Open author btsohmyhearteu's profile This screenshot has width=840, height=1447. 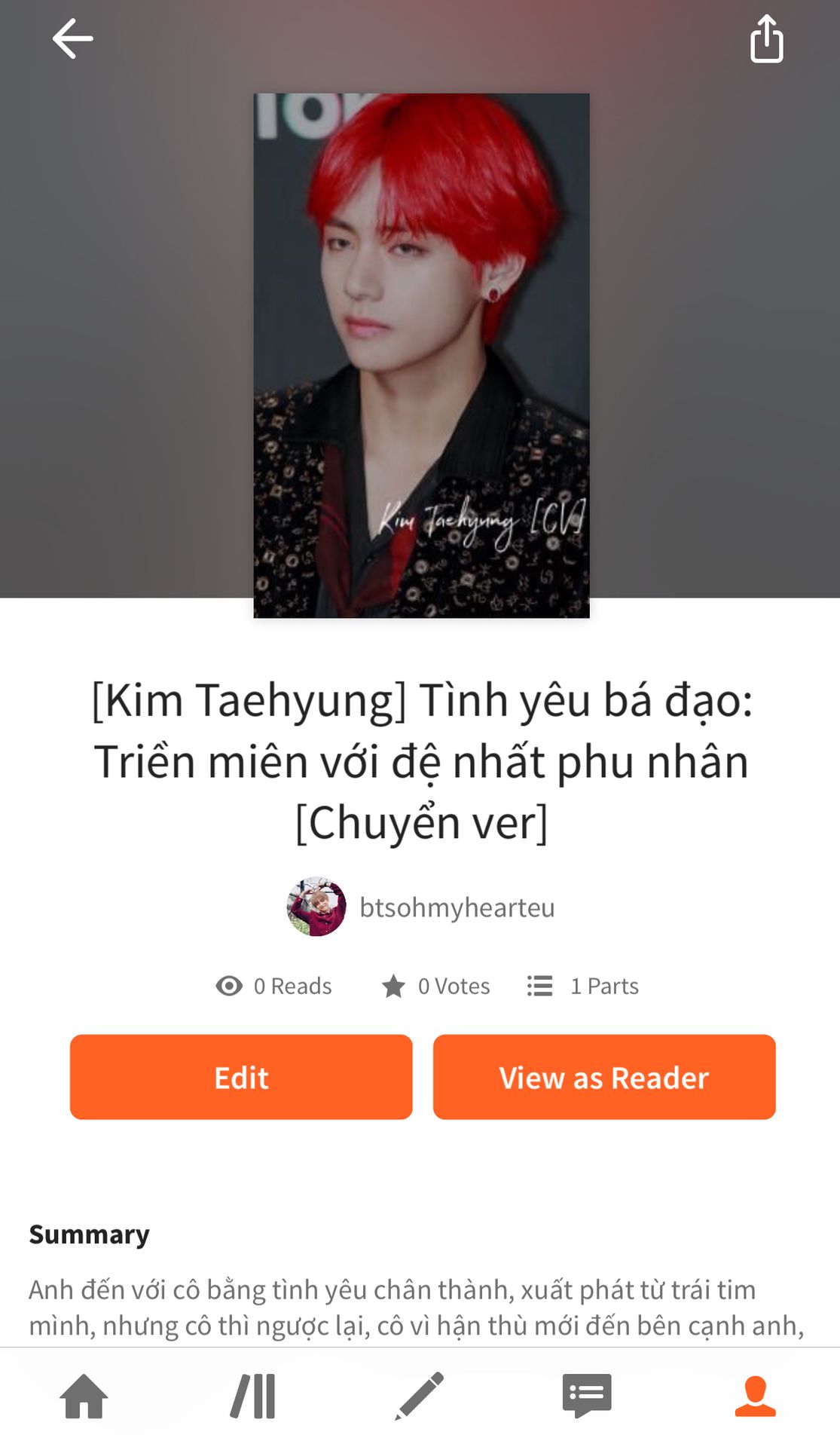click(x=421, y=907)
